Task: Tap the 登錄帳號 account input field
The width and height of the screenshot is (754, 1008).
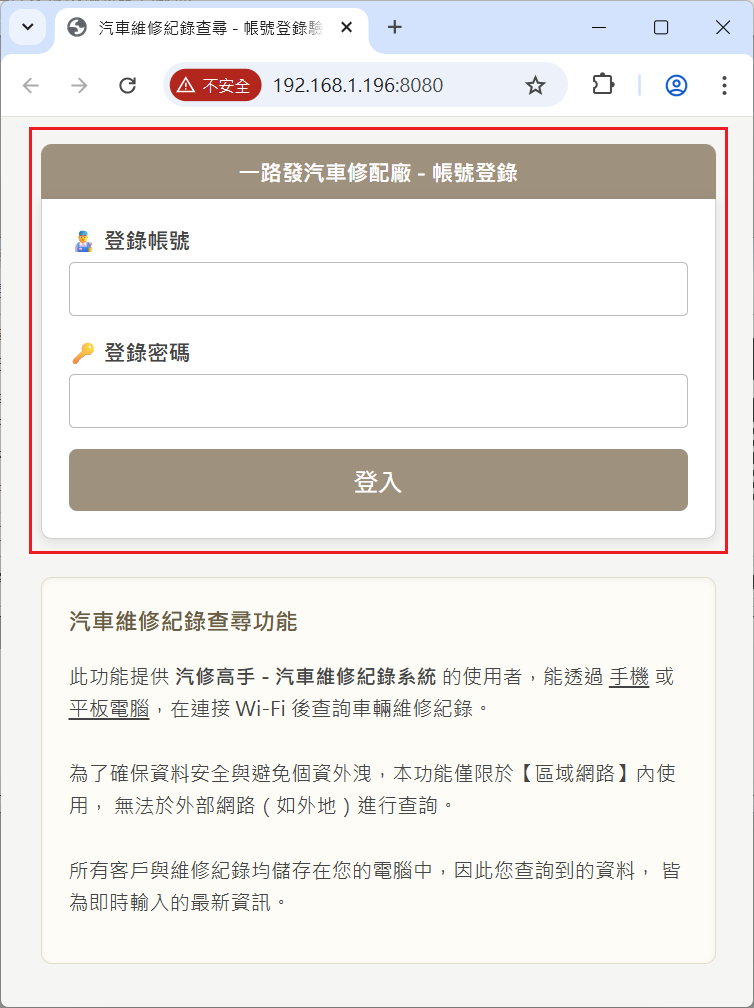Action: 378,289
